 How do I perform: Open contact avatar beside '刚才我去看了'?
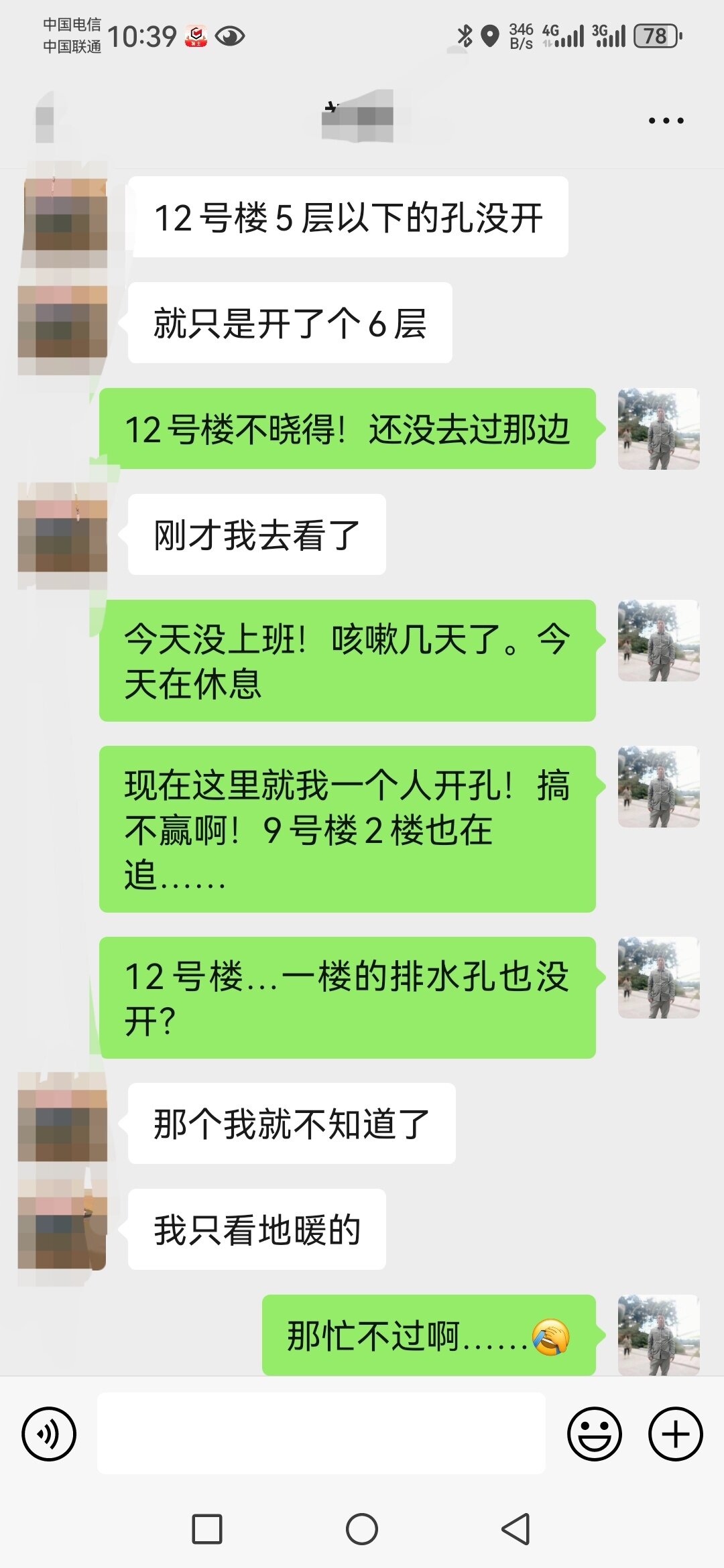[x=62, y=535]
